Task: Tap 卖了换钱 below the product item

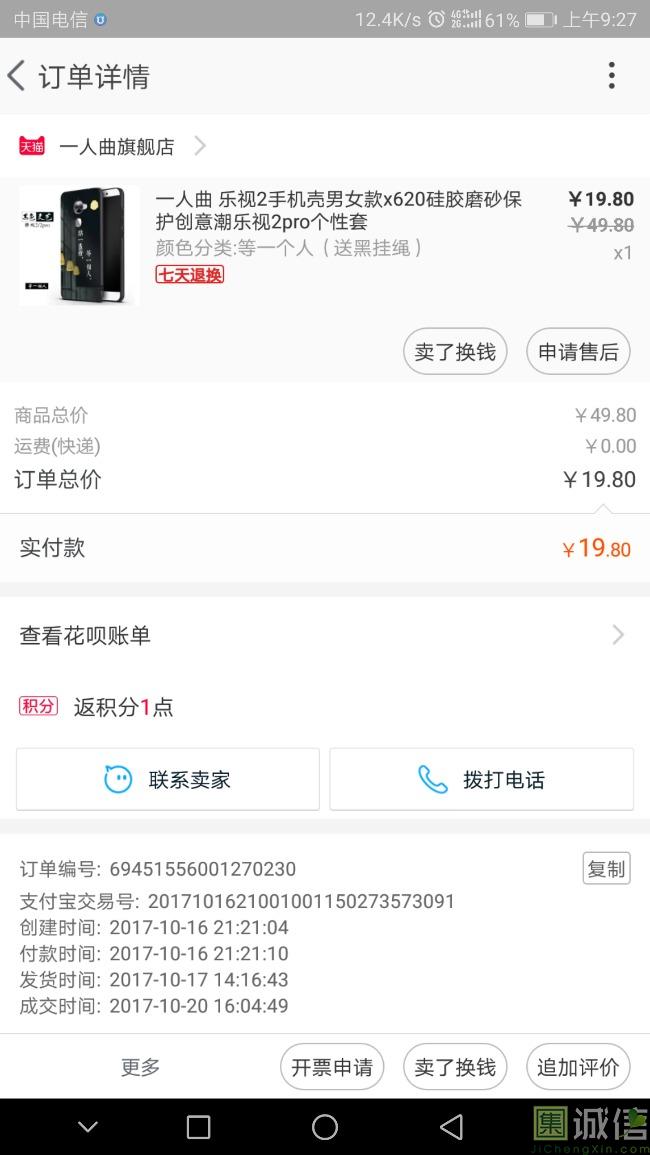Action: click(455, 352)
